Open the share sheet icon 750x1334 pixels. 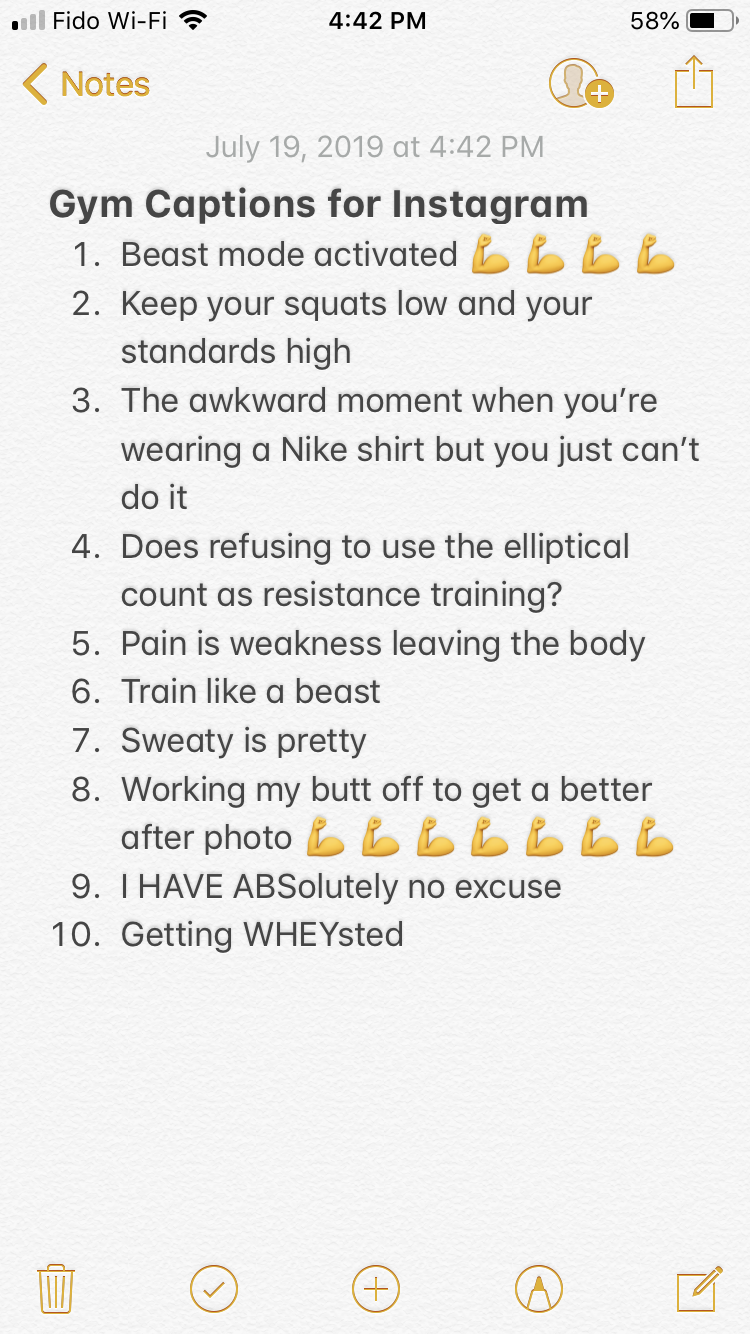tap(694, 82)
